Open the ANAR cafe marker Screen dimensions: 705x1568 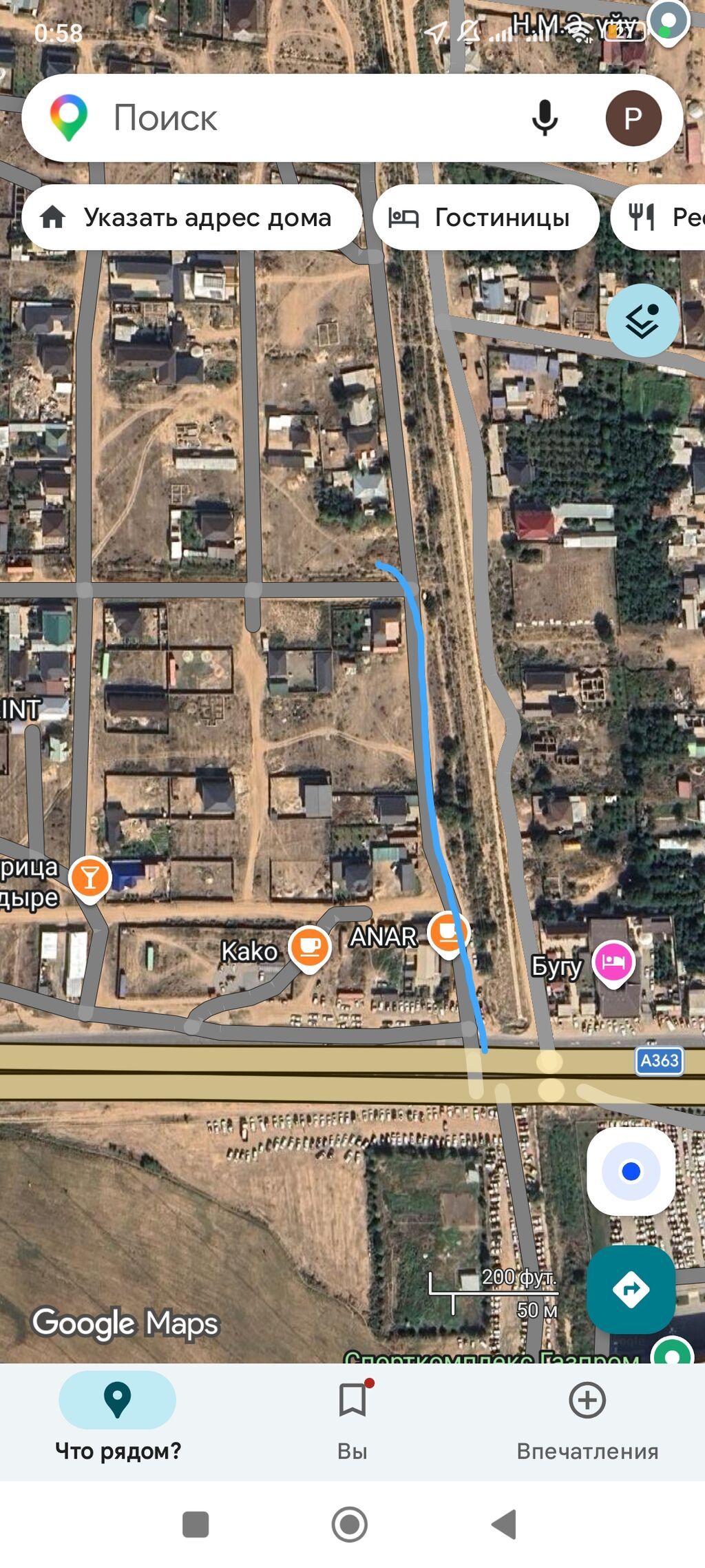(448, 934)
